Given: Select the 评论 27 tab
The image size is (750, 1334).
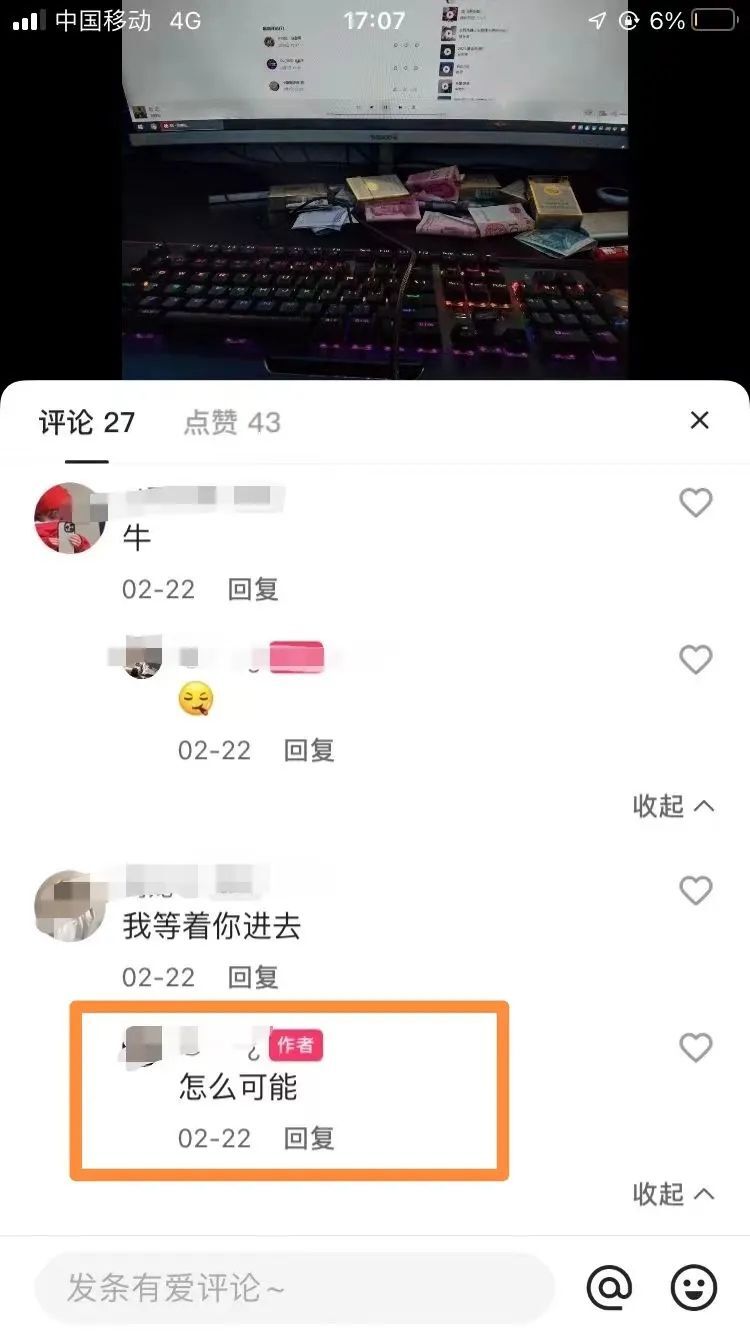Looking at the screenshot, I should pos(87,423).
